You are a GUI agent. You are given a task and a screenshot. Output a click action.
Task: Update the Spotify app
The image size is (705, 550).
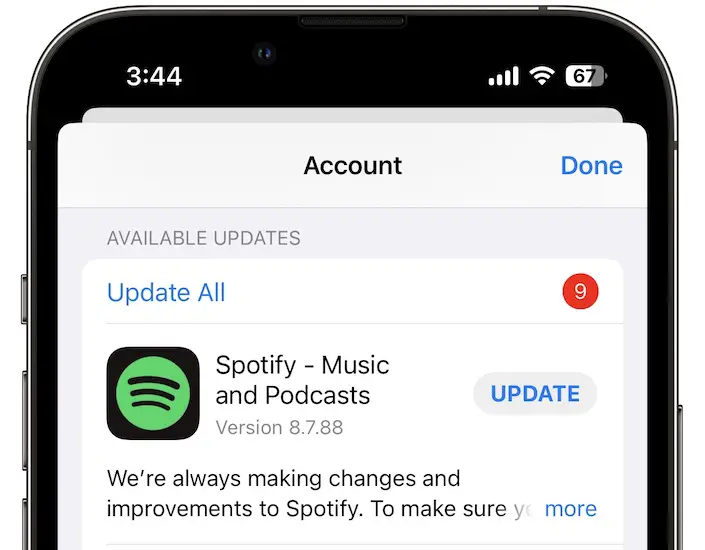(535, 394)
